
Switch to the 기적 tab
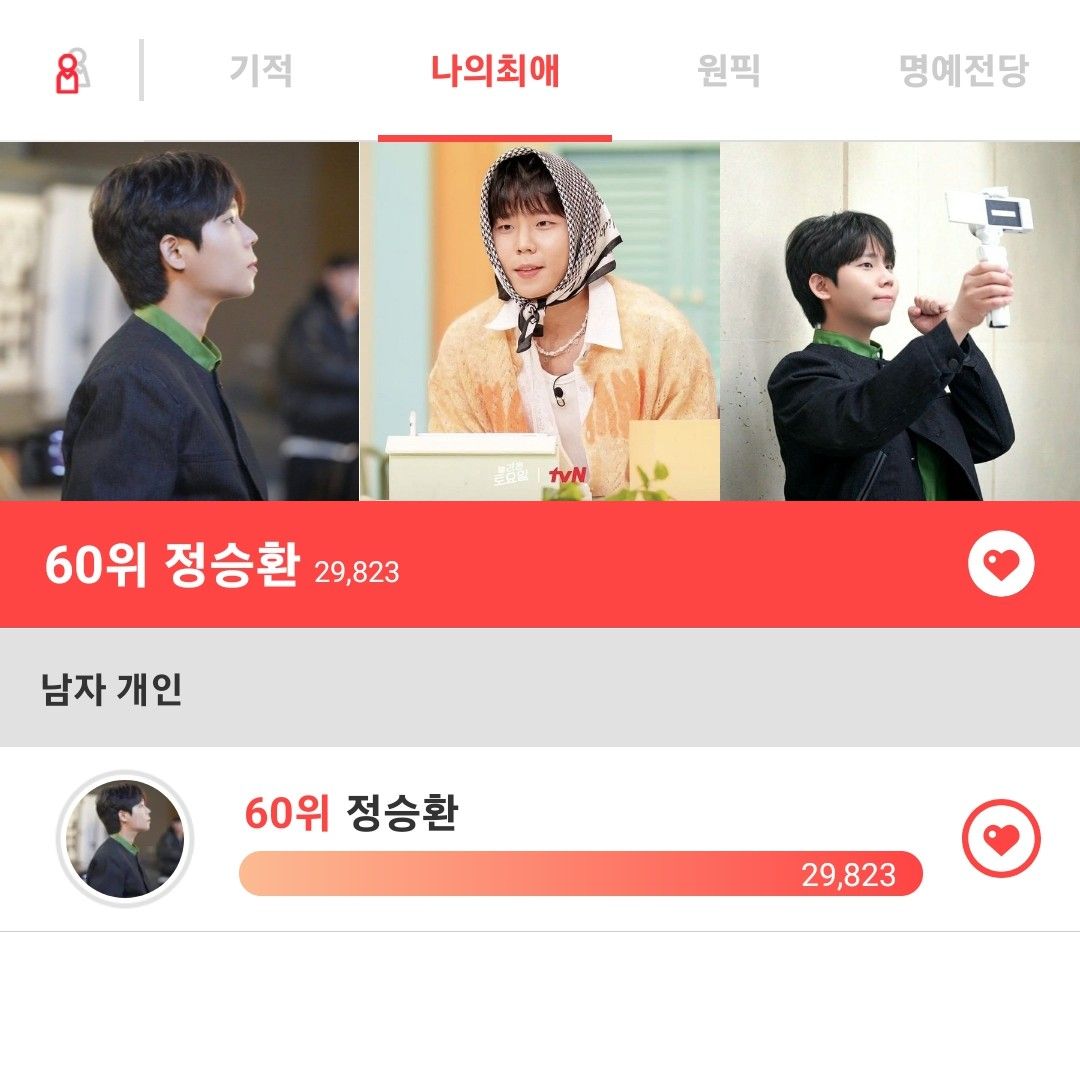261,71
